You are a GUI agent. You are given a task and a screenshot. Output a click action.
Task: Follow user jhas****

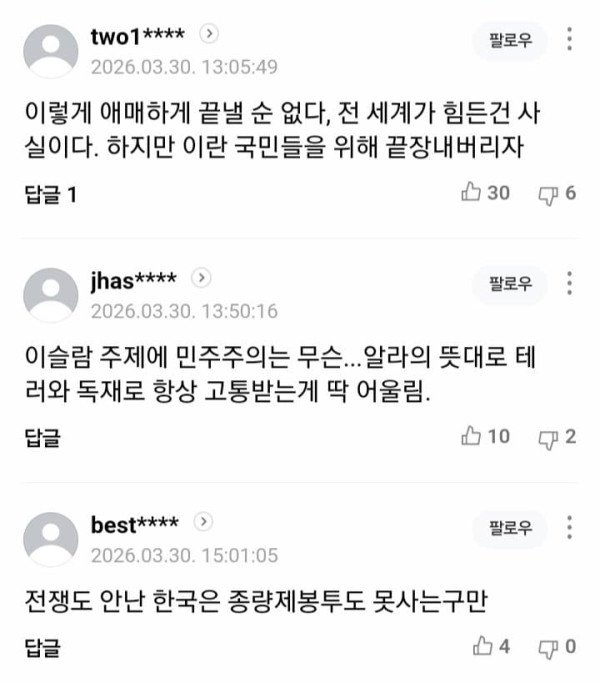pos(510,284)
